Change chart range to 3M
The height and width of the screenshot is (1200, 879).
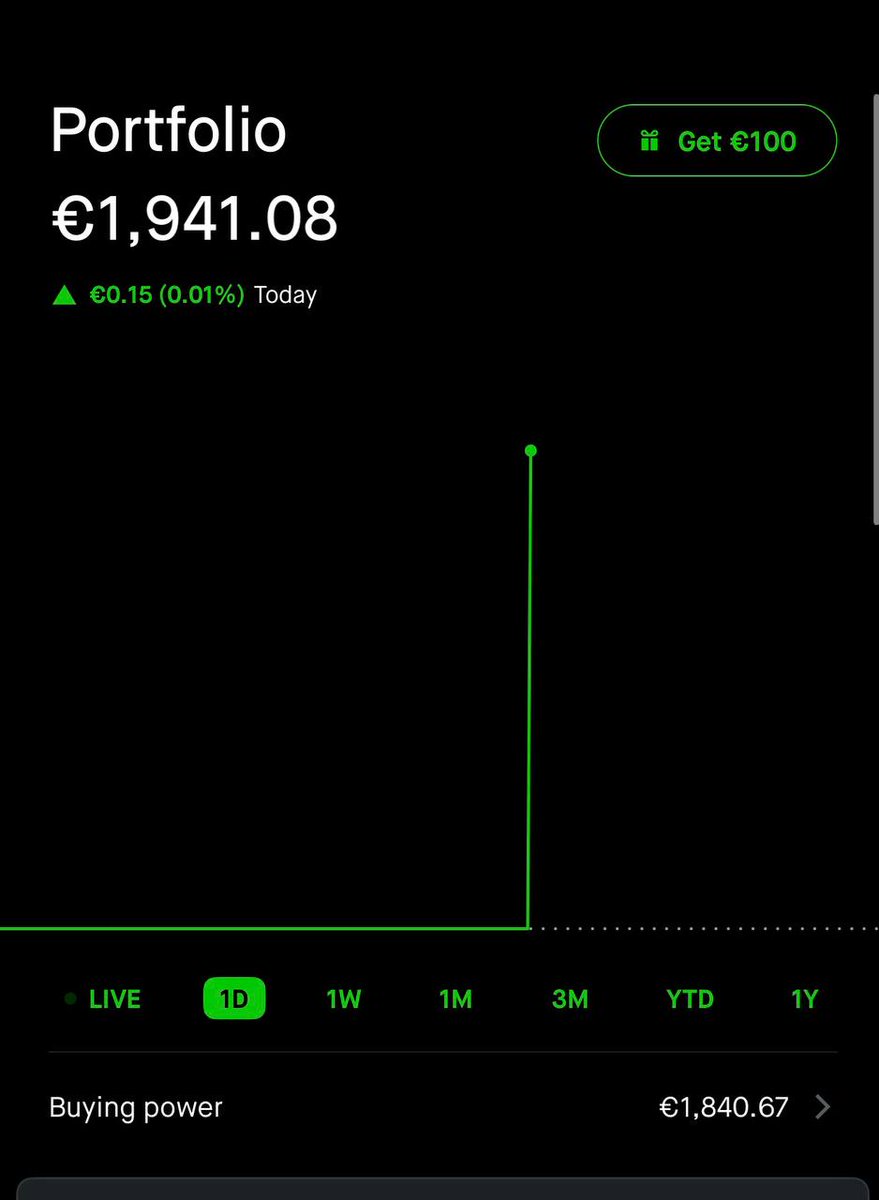point(570,999)
